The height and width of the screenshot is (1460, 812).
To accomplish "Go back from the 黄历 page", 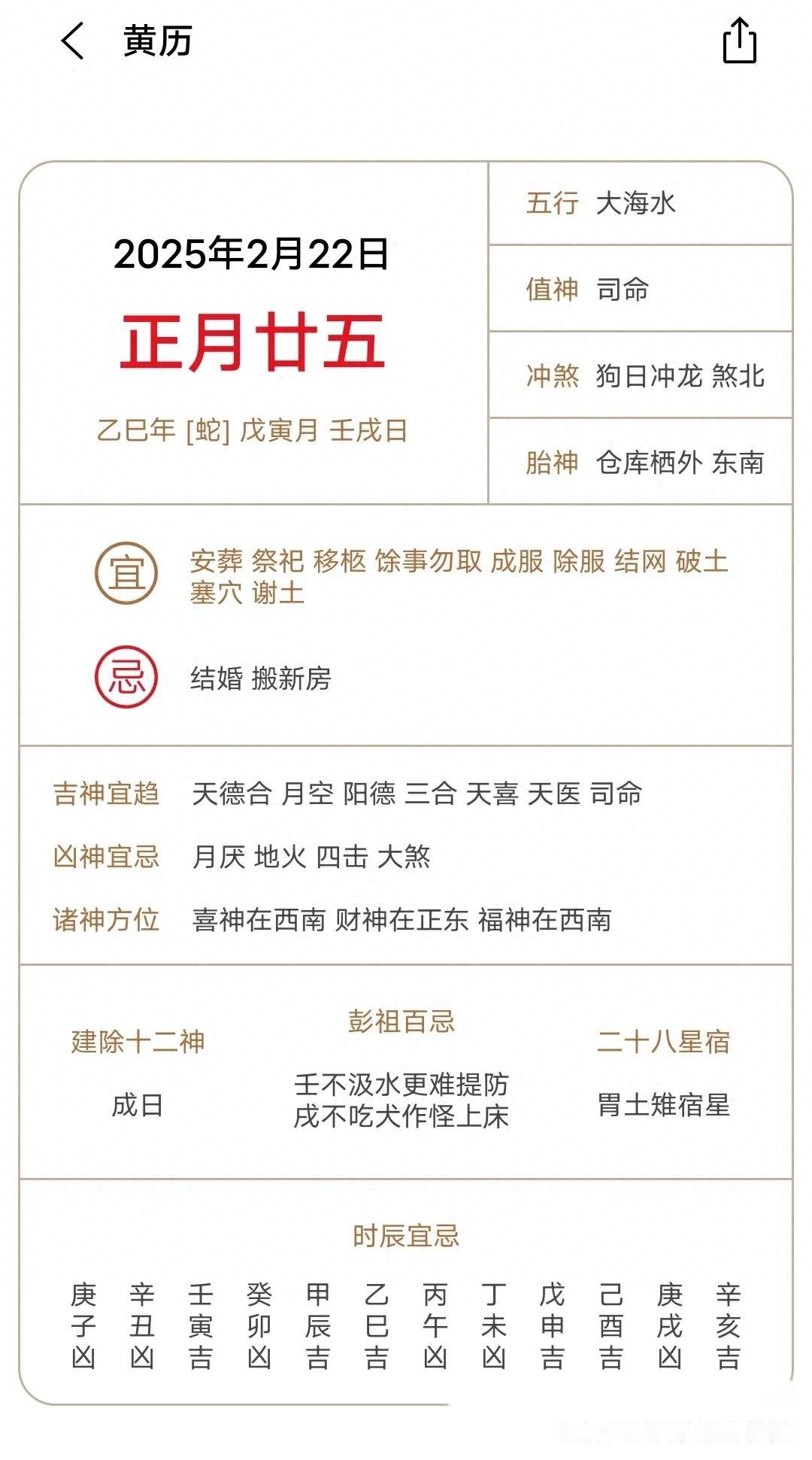I will (73, 41).
